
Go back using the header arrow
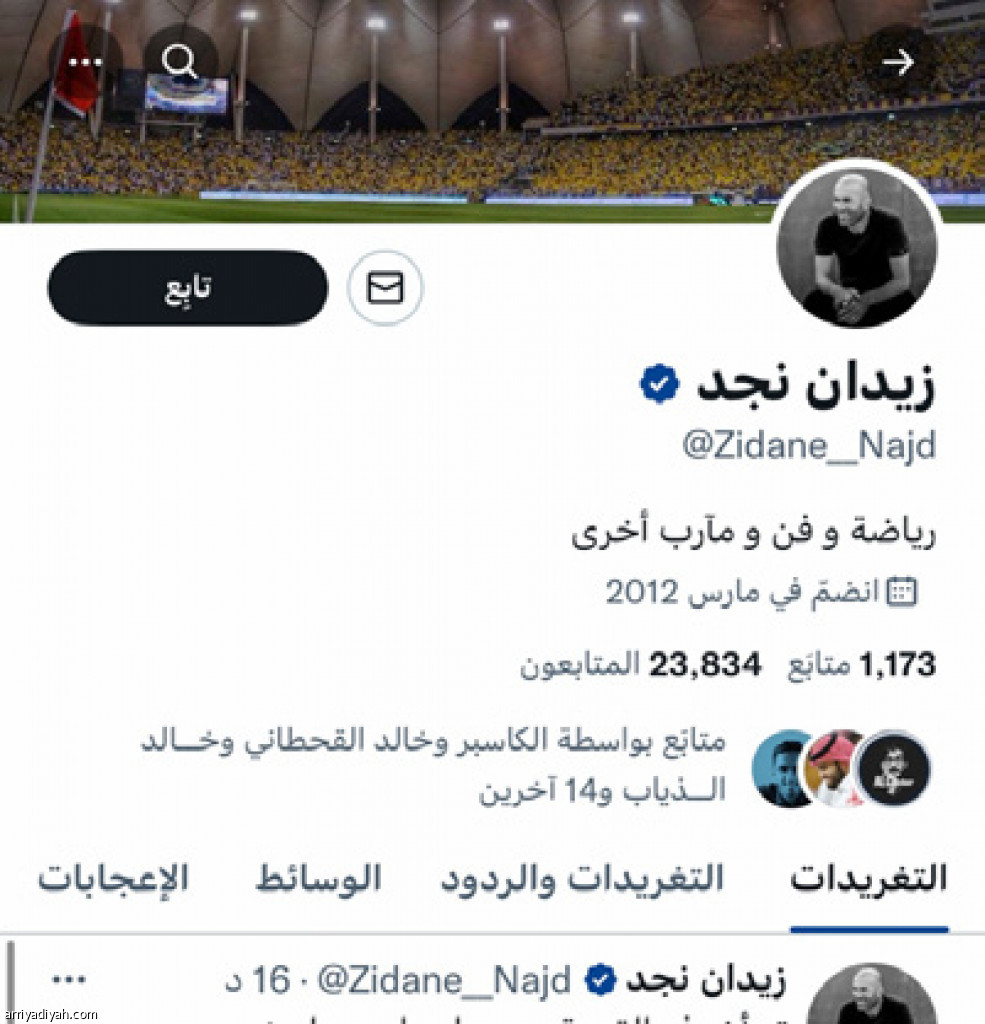(x=898, y=63)
